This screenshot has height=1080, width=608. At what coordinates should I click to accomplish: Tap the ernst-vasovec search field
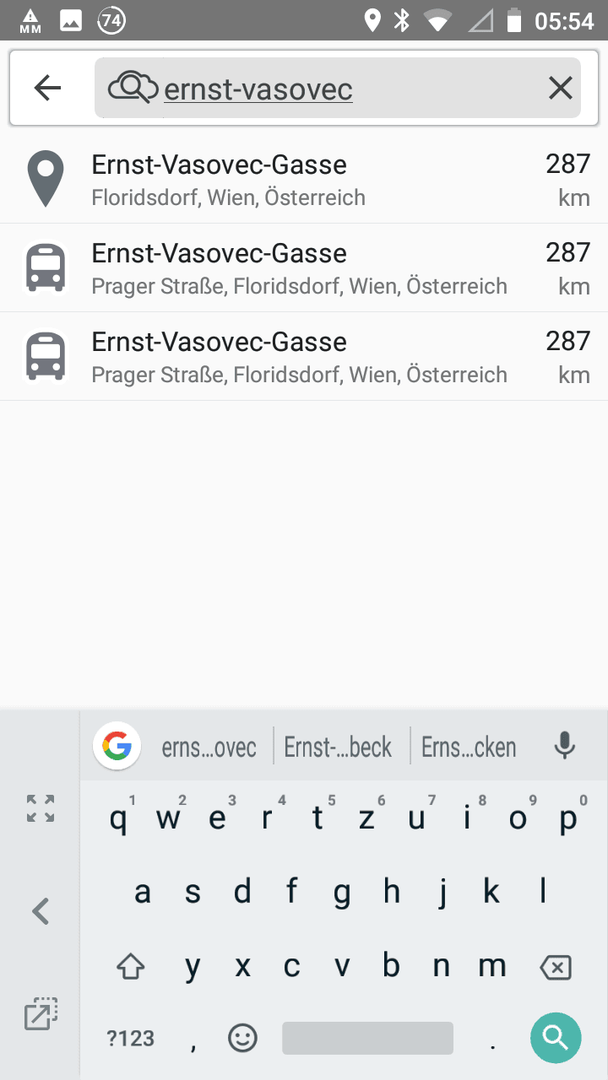pos(337,88)
